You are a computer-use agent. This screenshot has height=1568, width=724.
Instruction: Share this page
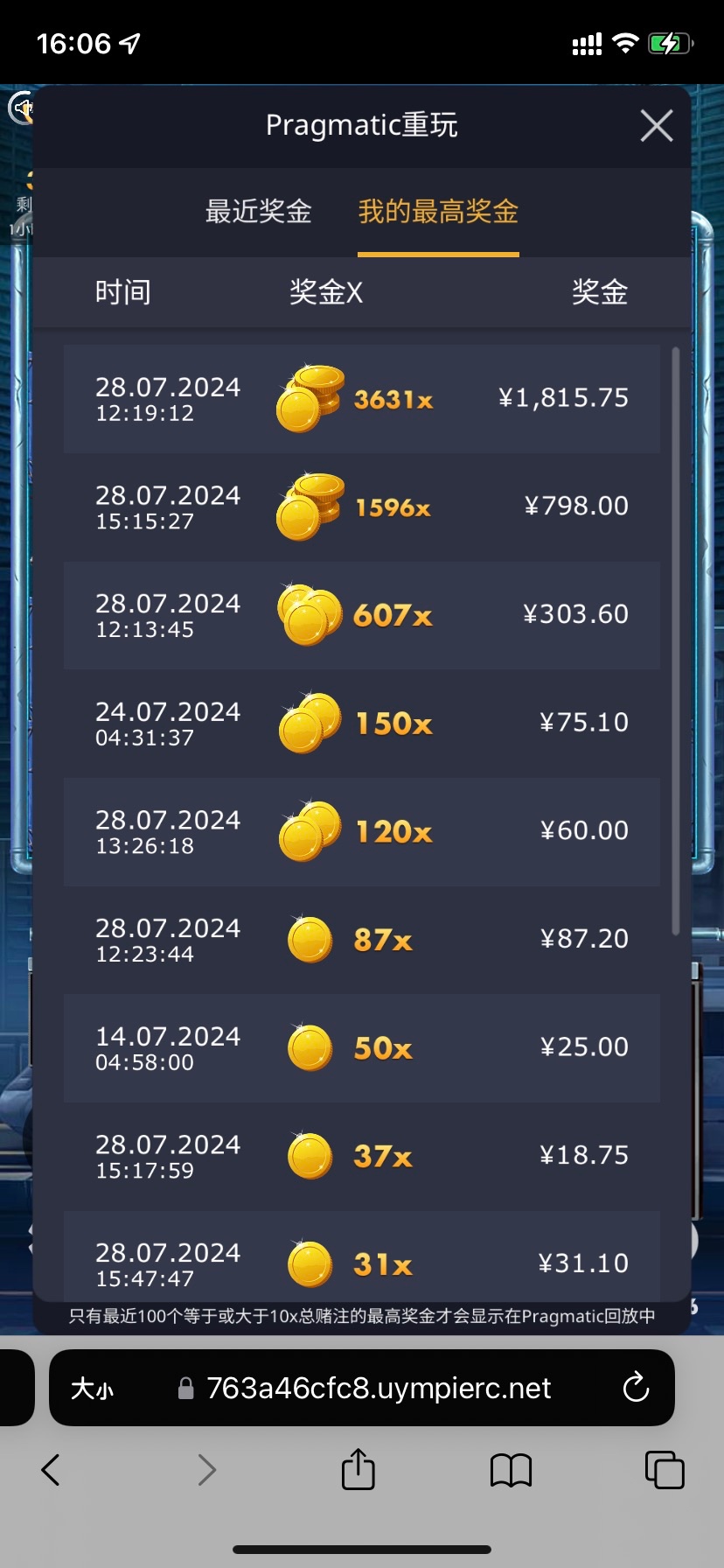[358, 1469]
